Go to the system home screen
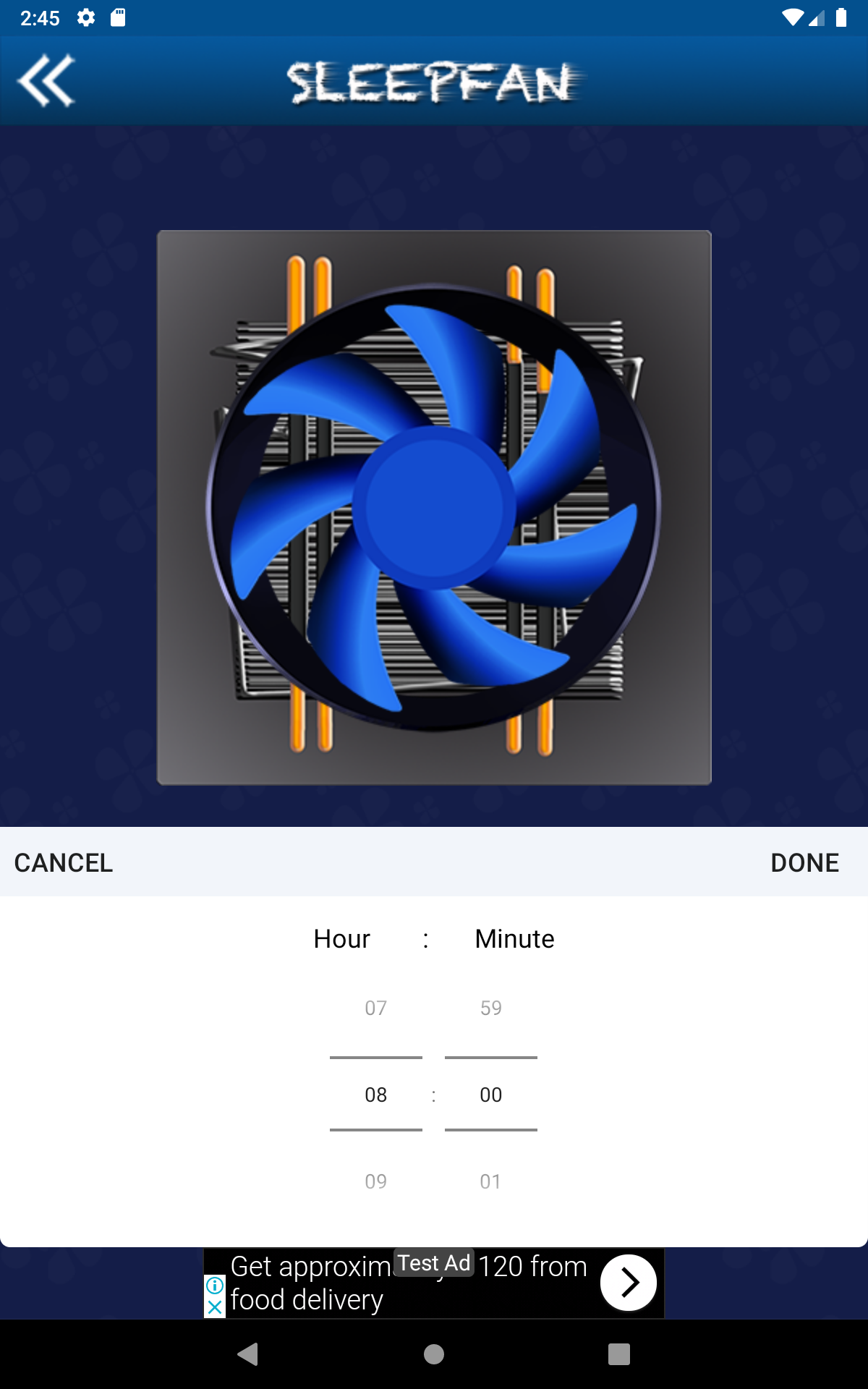This screenshot has width=868, height=1389. tap(434, 1354)
